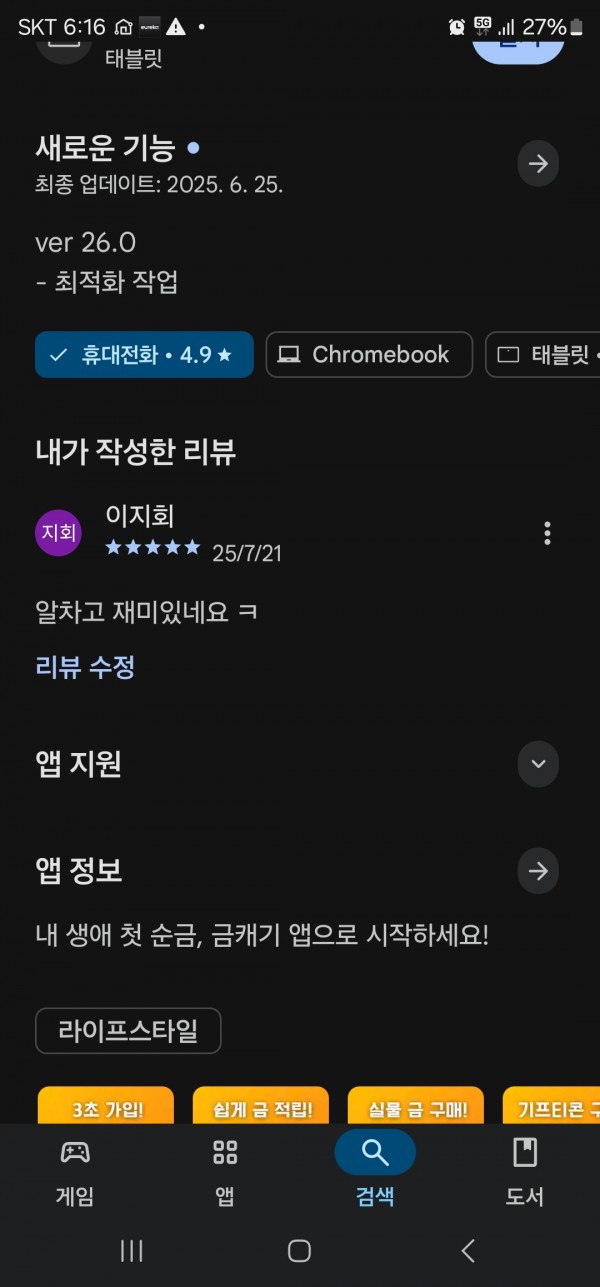Select the 태블릿 chip
600x1287 pixels.
coord(543,355)
